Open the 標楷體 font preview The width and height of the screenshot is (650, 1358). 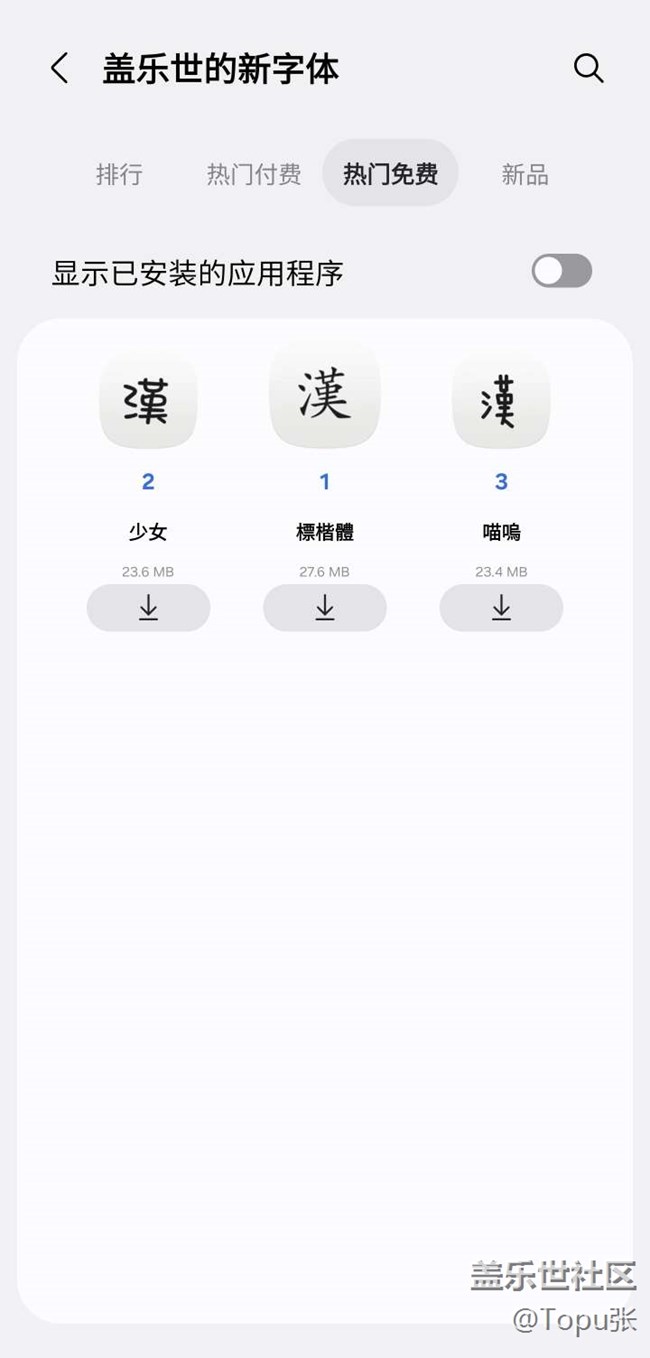pyautogui.click(x=324, y=396)
